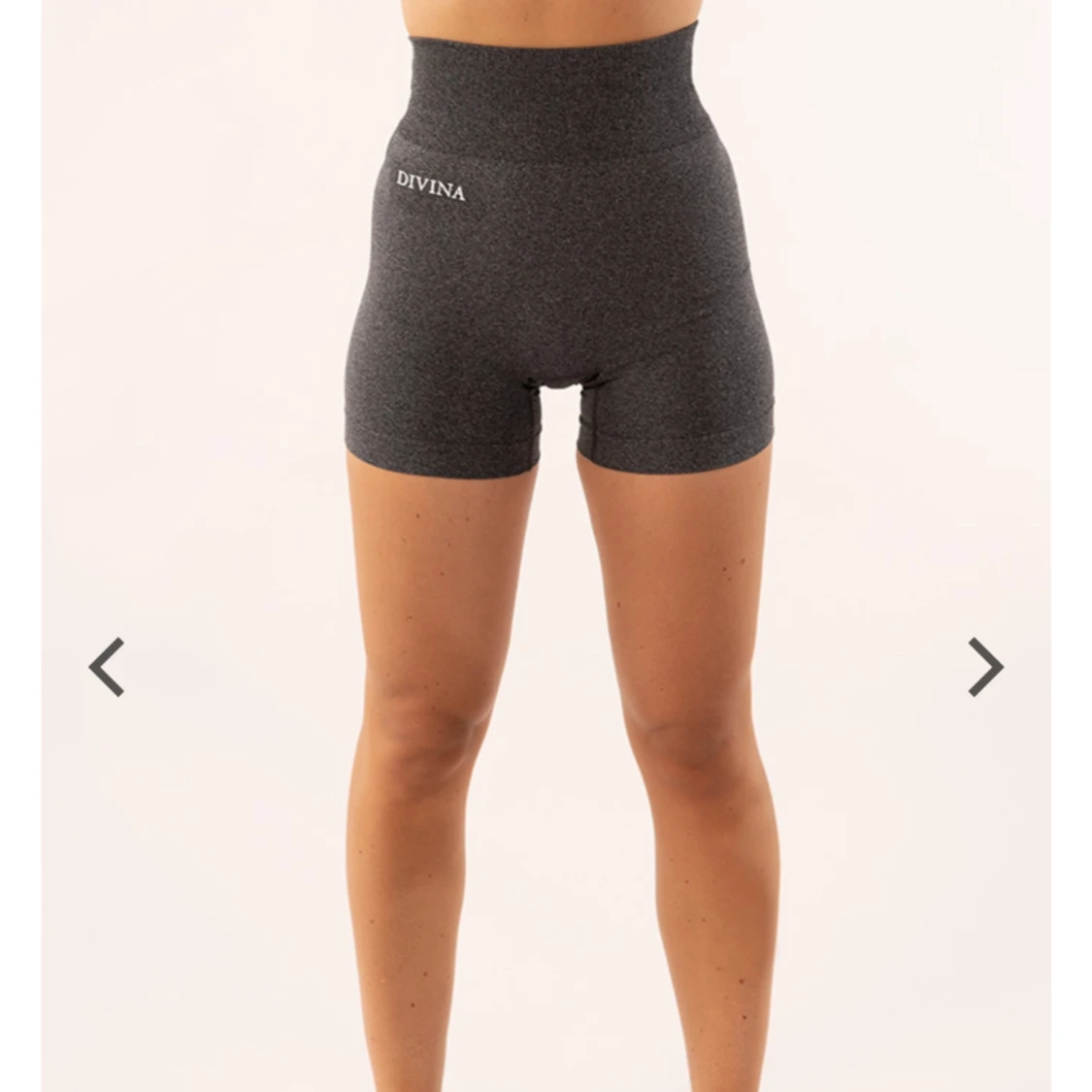Go to the previous product image
The width and height of the screenshot is (1092, 1092).
point(107,667)
